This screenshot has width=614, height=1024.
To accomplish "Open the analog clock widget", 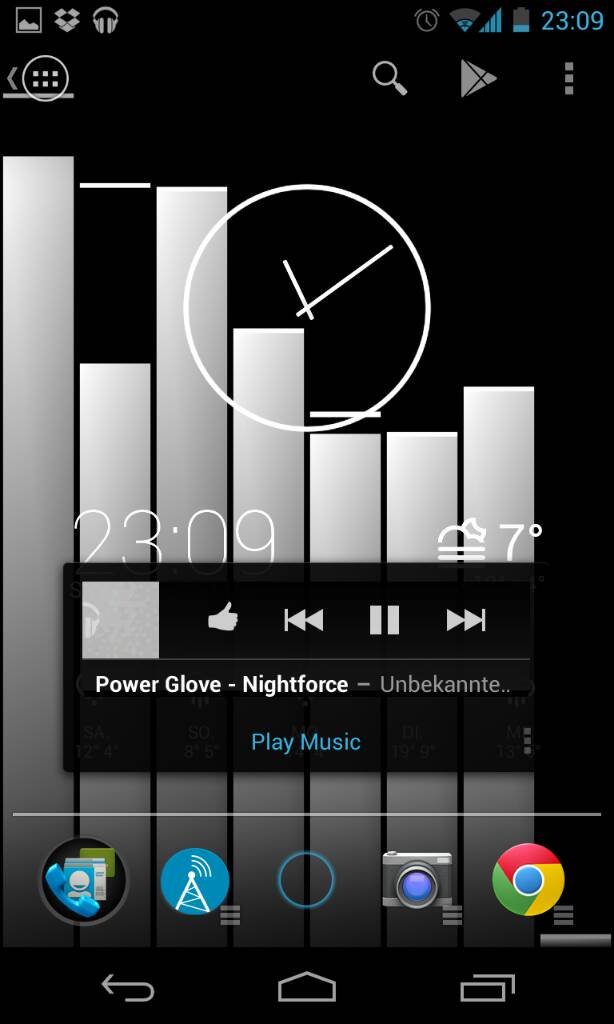I will point(307,308).
